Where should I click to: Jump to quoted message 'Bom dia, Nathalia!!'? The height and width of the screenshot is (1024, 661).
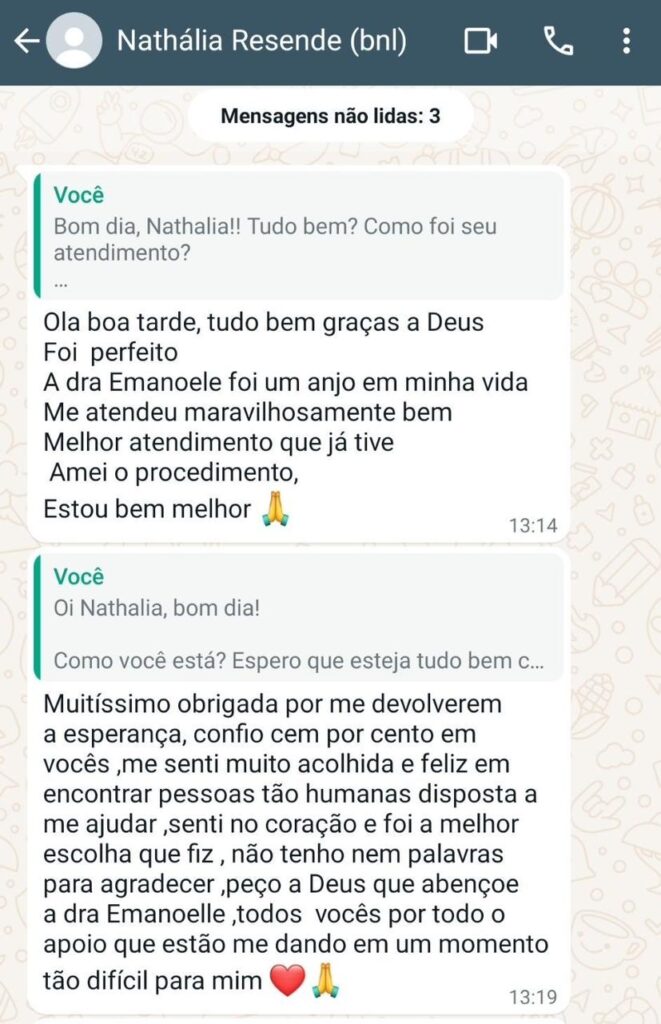click(x=295, y=236)
